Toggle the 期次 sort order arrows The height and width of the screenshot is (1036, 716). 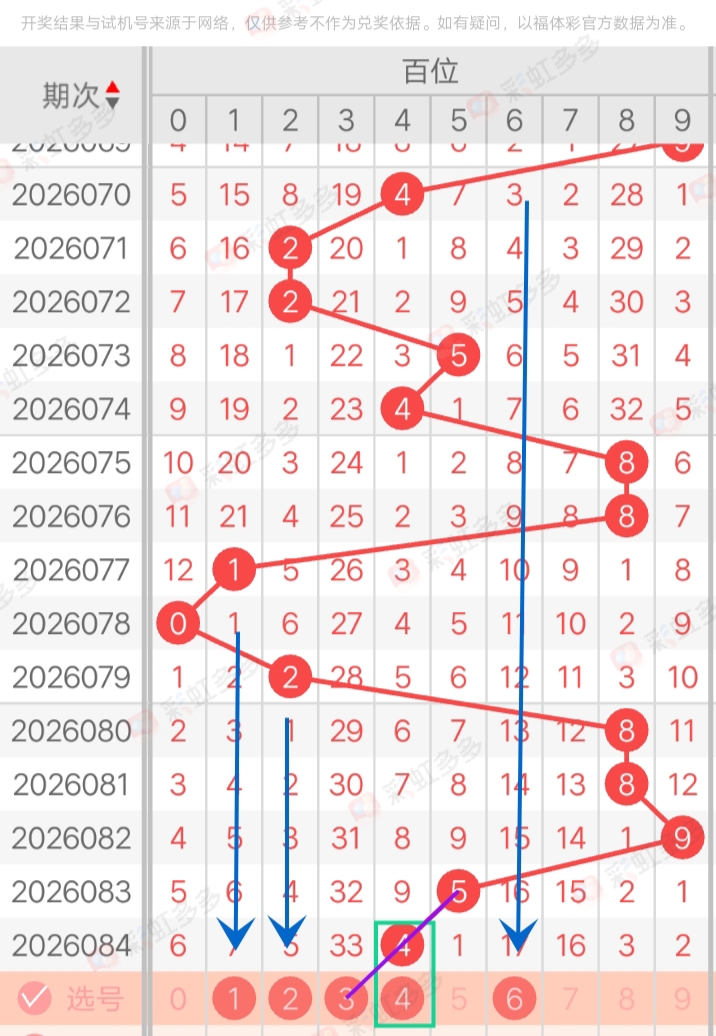pos(112,95)
